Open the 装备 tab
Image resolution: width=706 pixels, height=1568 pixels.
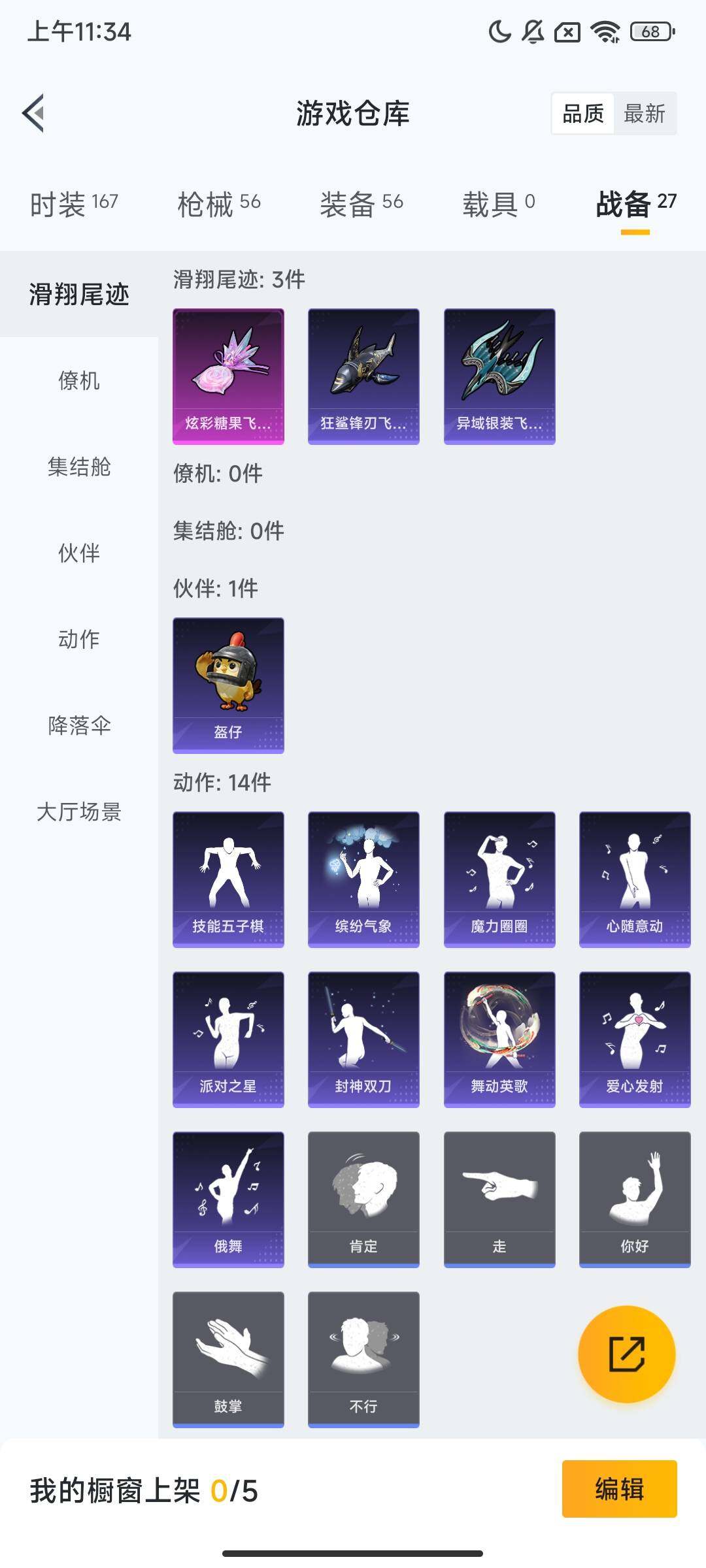click(361, 204)
